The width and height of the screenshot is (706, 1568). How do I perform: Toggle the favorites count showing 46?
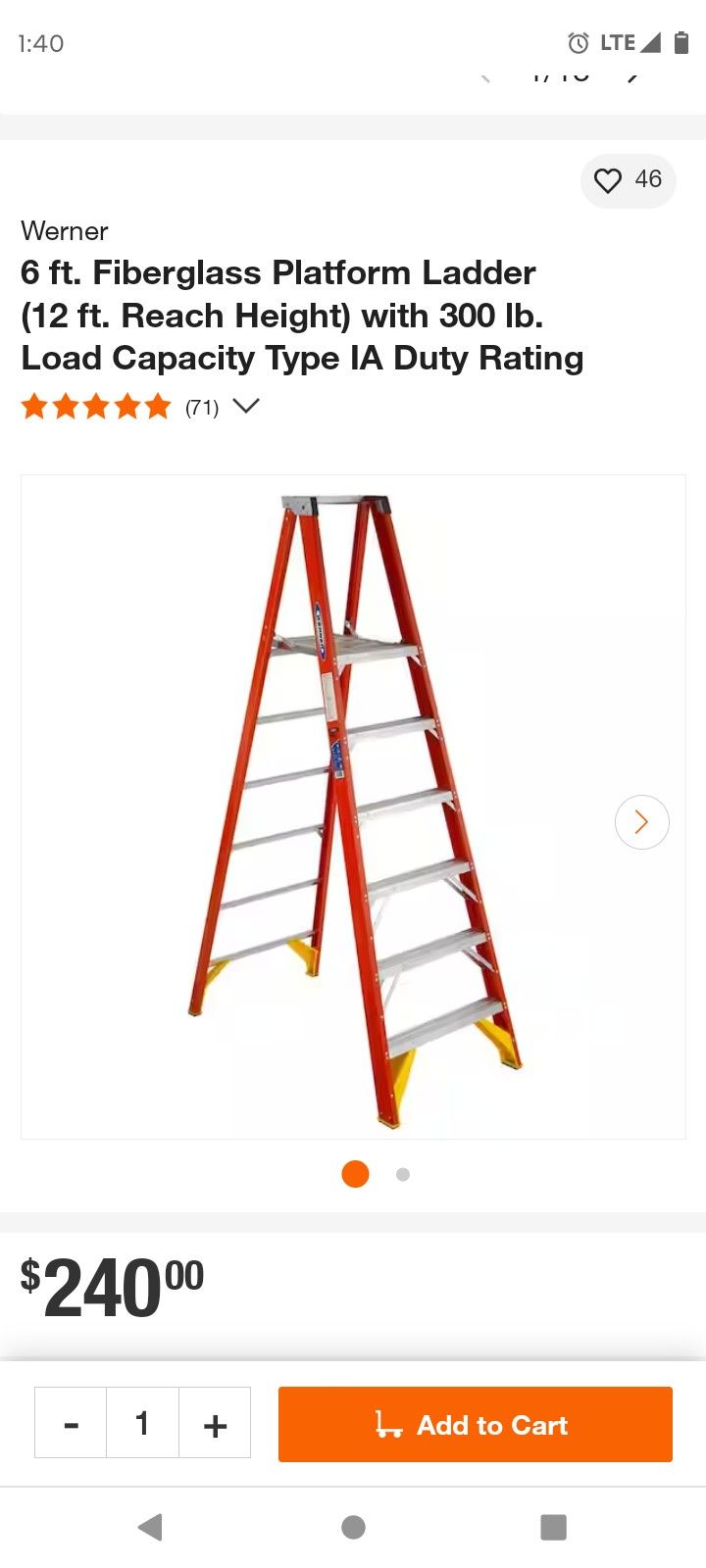tap(647, 179)
